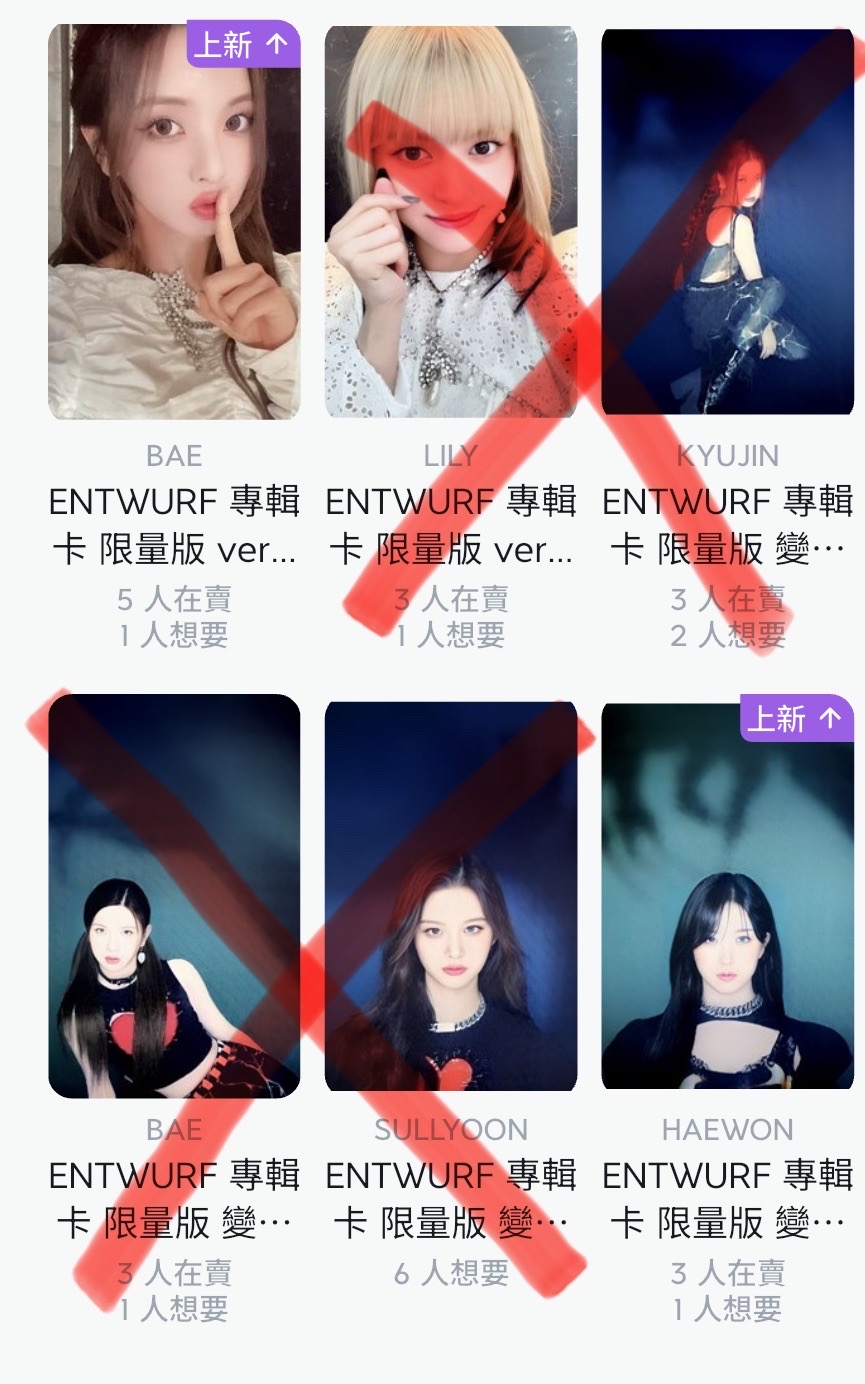Screen dimensions: 865x1384
Task: Click the 上新 badge on HAEWON's card
Action: 795,719
